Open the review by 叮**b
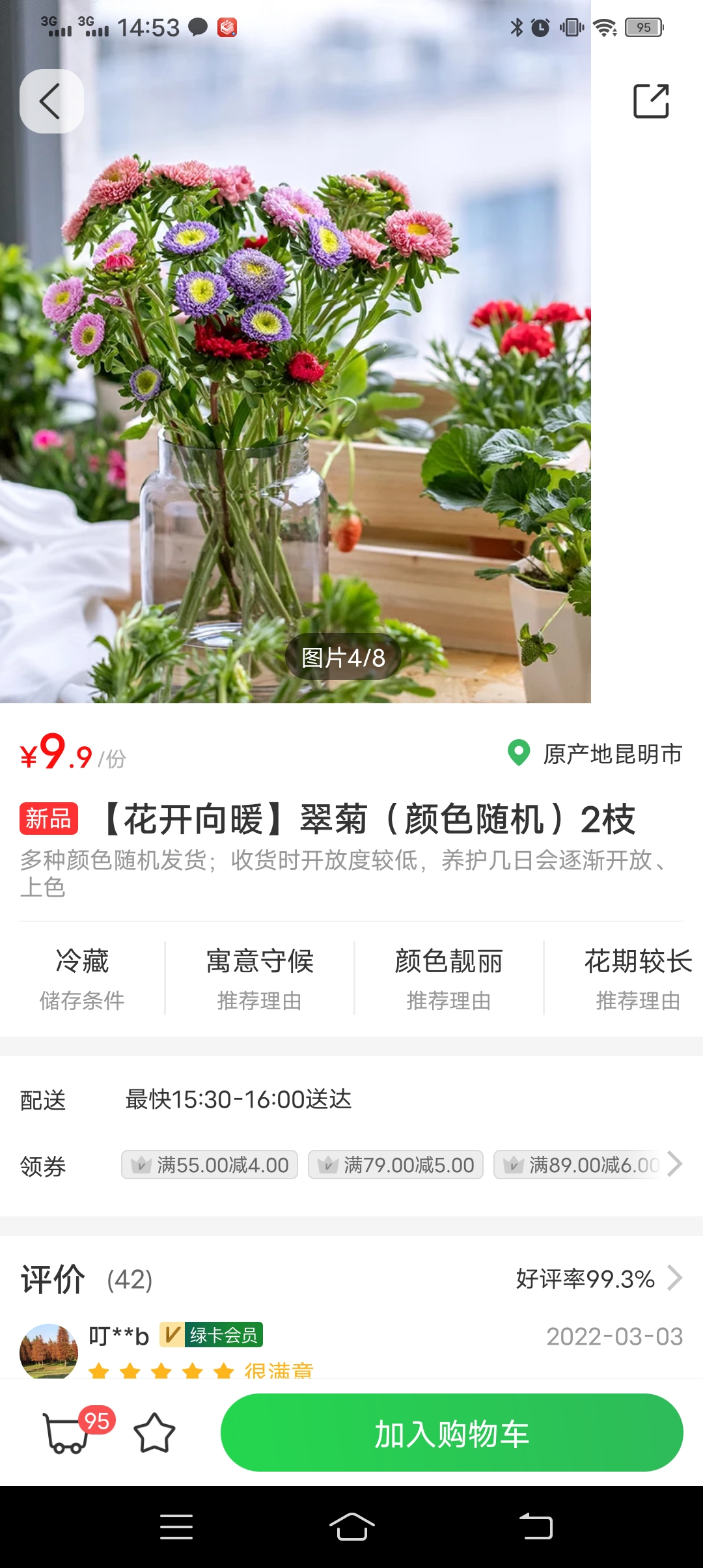Image resolution: width=703 pixels, height=1568 pixels. (x=351, y=1351)
